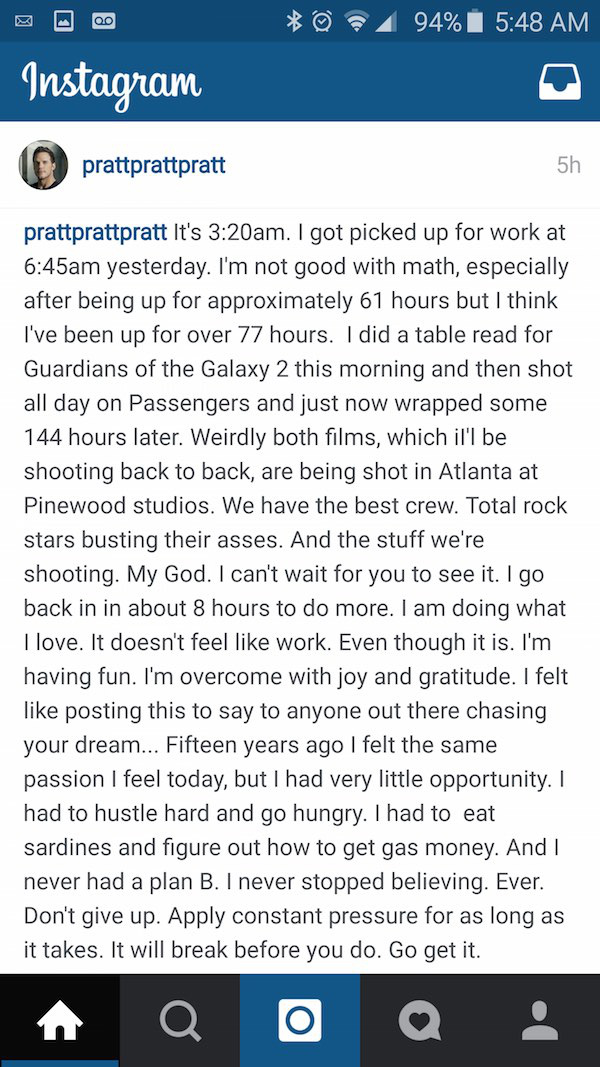Switch to the Activity heart tab
Viewport: 600px width, 1067px height.
[420, 1020]
